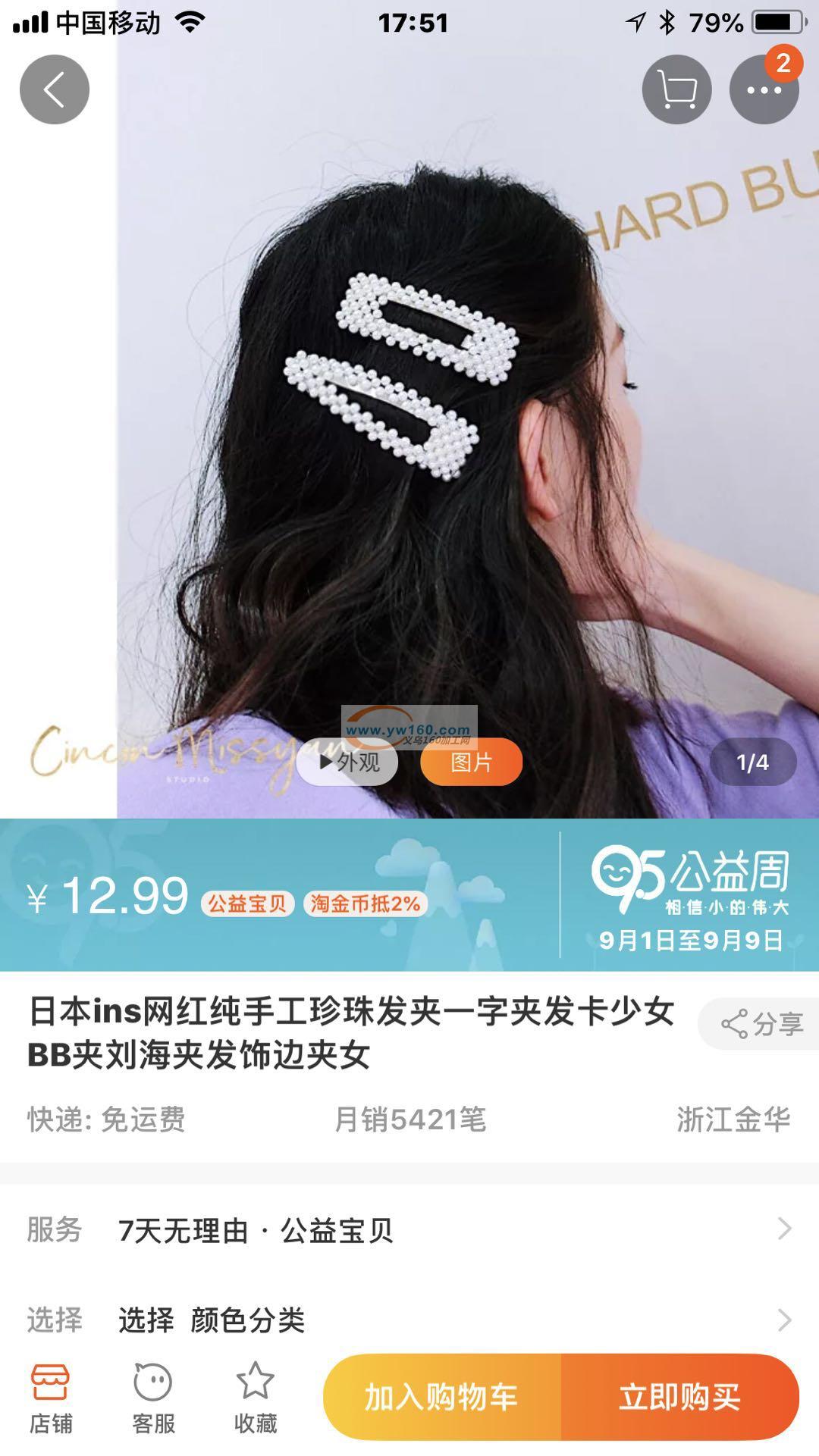
Task: Open the shopping cart
Action: coord(676,89)
